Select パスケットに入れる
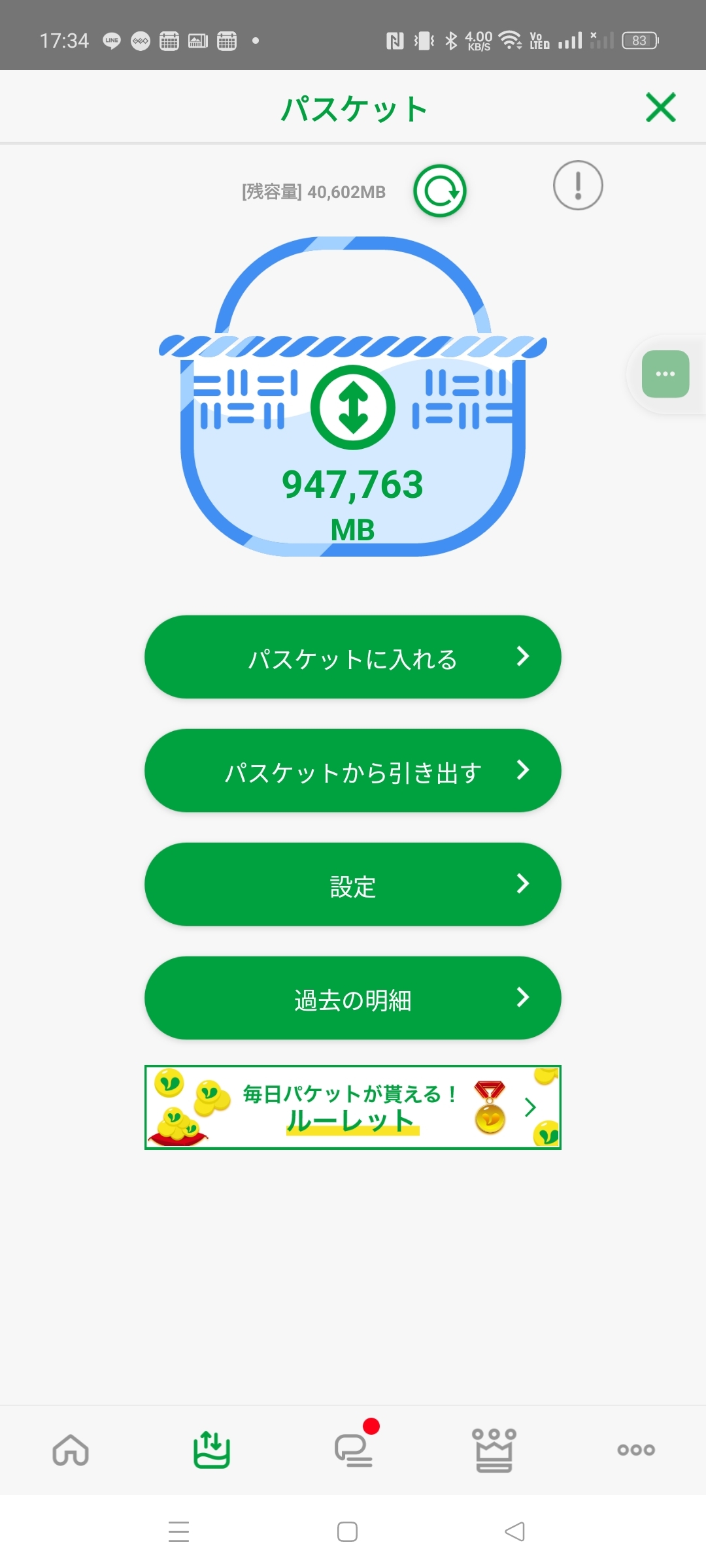The image size is (706, 1568). tap(353, 657)
